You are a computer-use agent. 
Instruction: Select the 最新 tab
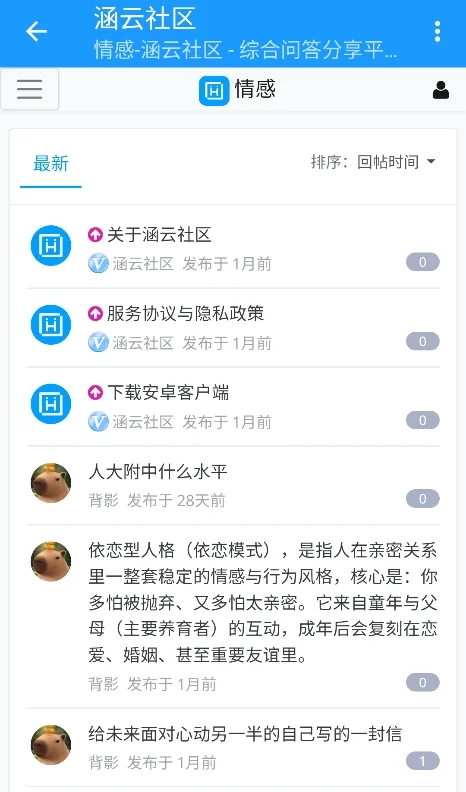[x=50, y=164]
